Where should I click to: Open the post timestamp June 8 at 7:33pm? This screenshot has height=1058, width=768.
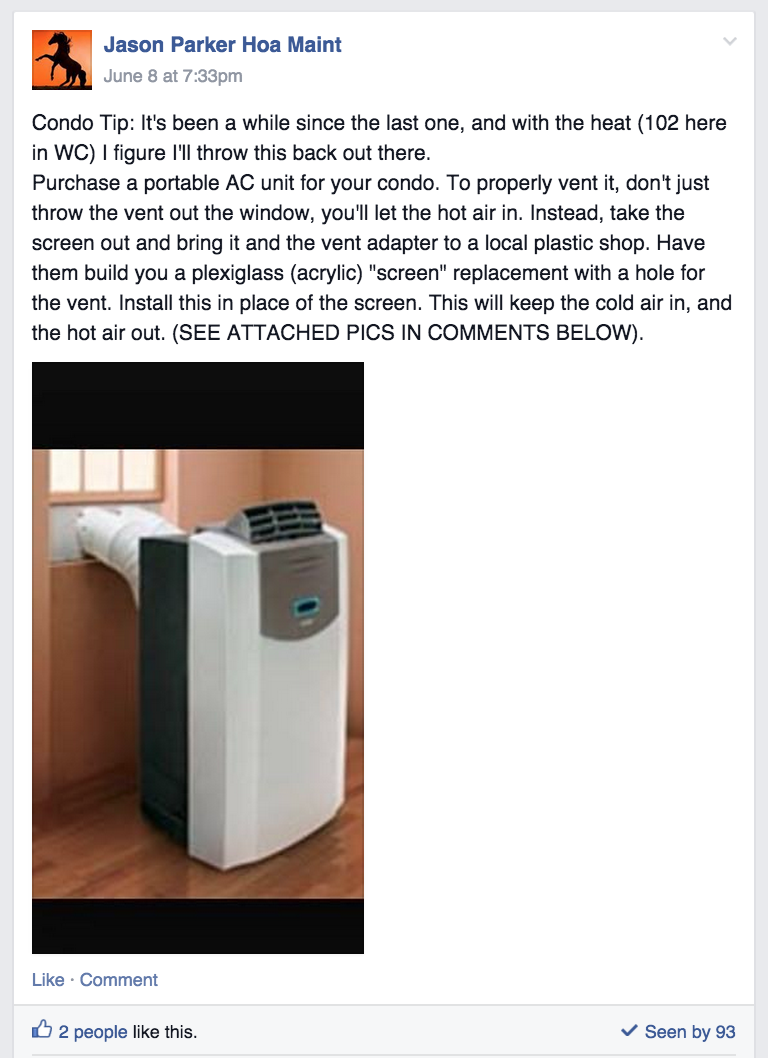[173, 76]
